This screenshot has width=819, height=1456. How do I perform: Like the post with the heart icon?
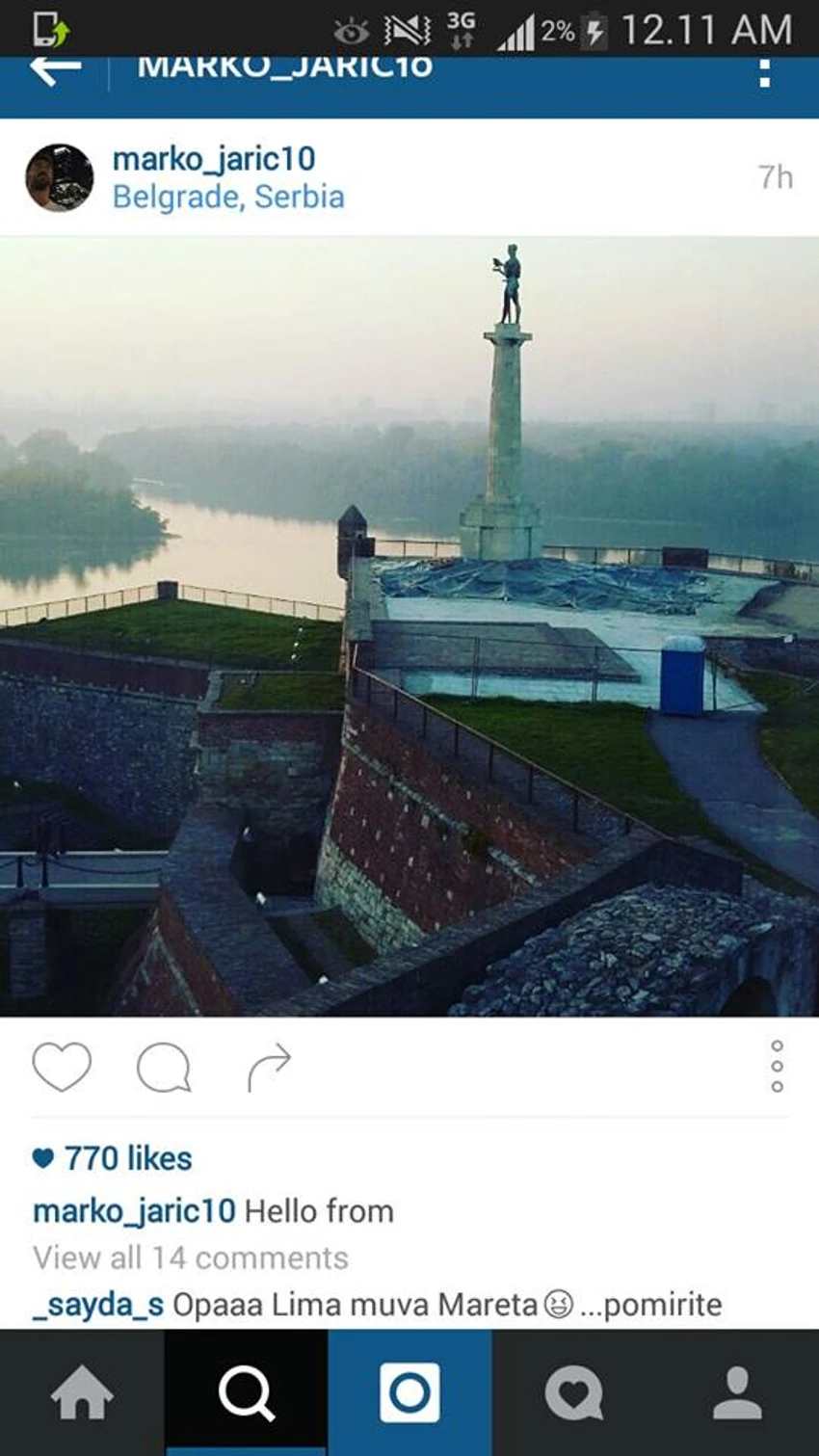[x=62, y=1067]
